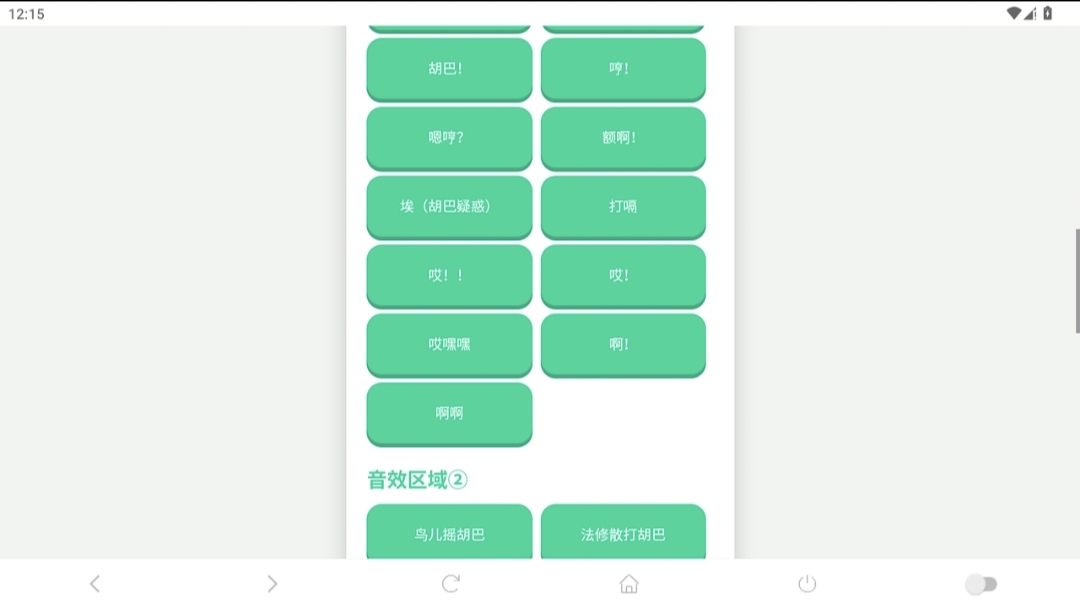Trigger the 额啊! sound button
This screenshot has width=1080, height=608.
click(623, 138)
